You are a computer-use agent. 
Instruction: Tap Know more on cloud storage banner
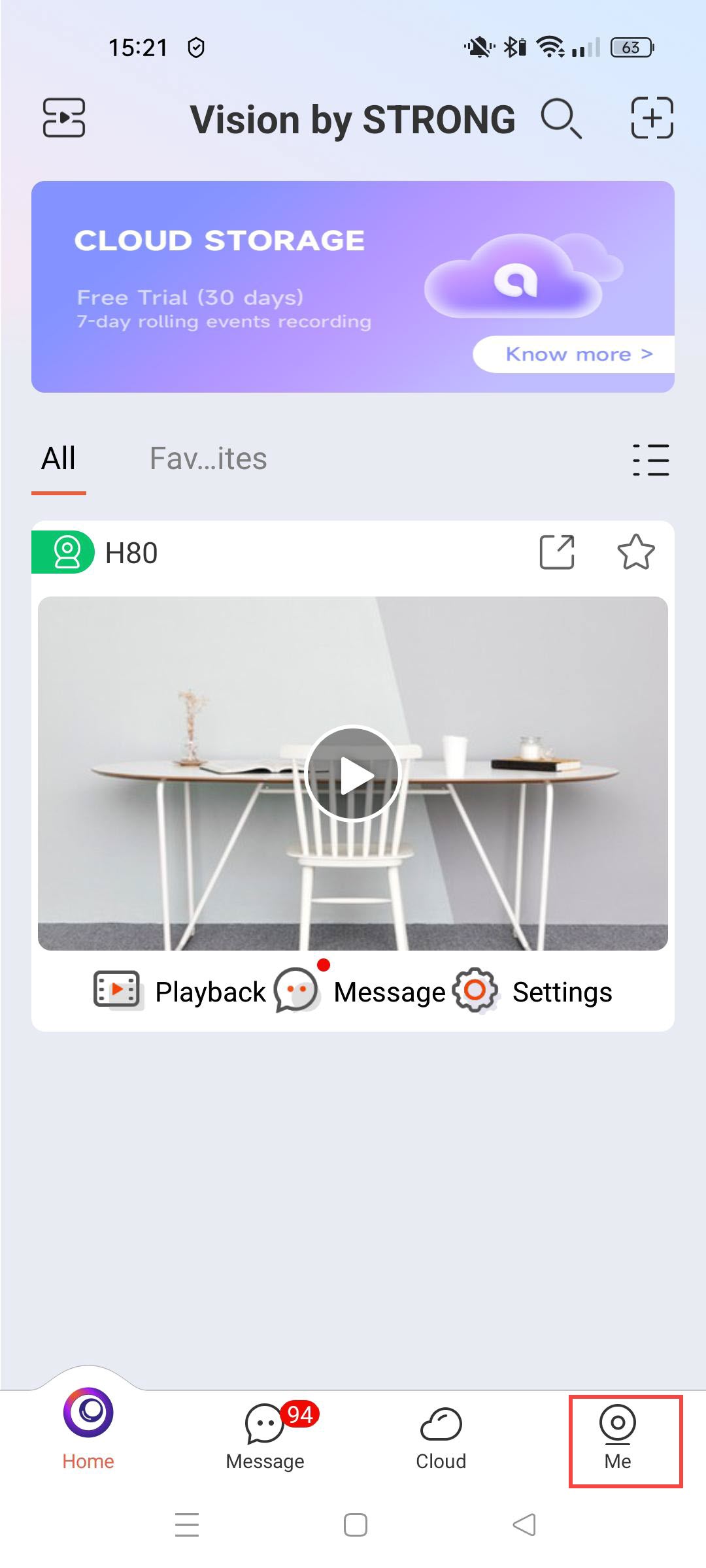[x=573, y=354]
